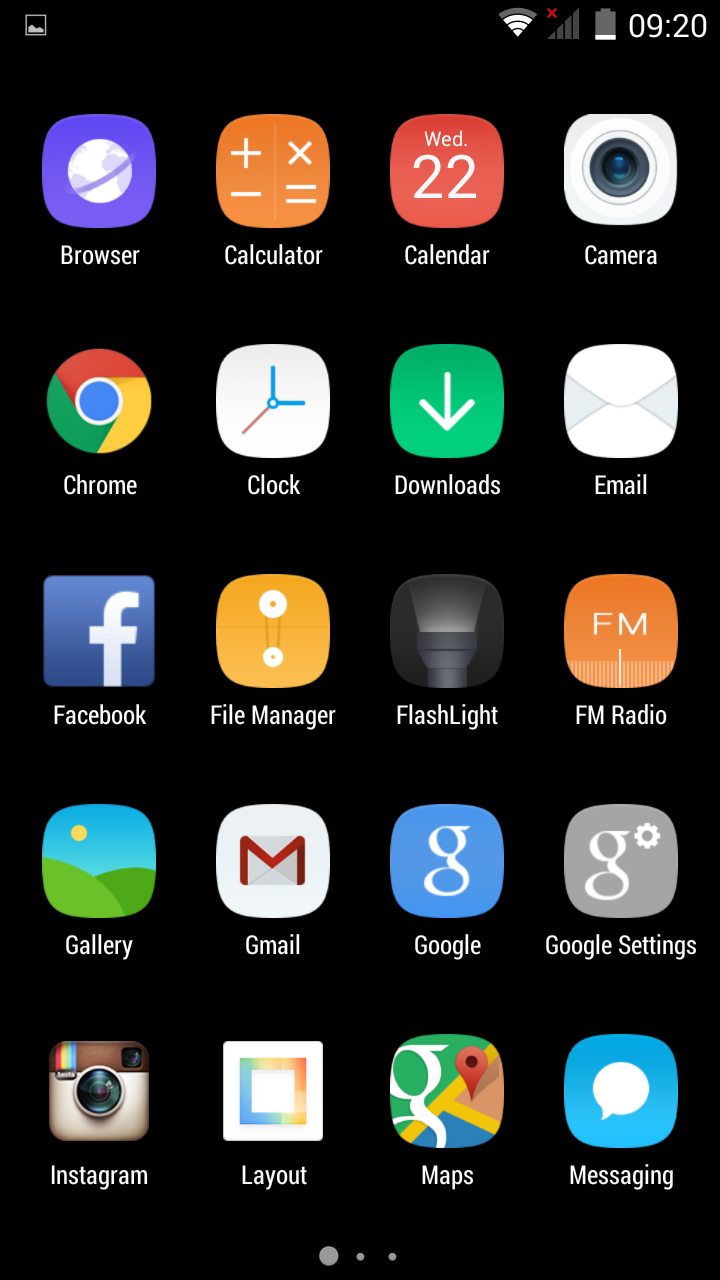Open the Layout app
The height and width of the screenshot is (1280, 720).
pos(273,1090)
